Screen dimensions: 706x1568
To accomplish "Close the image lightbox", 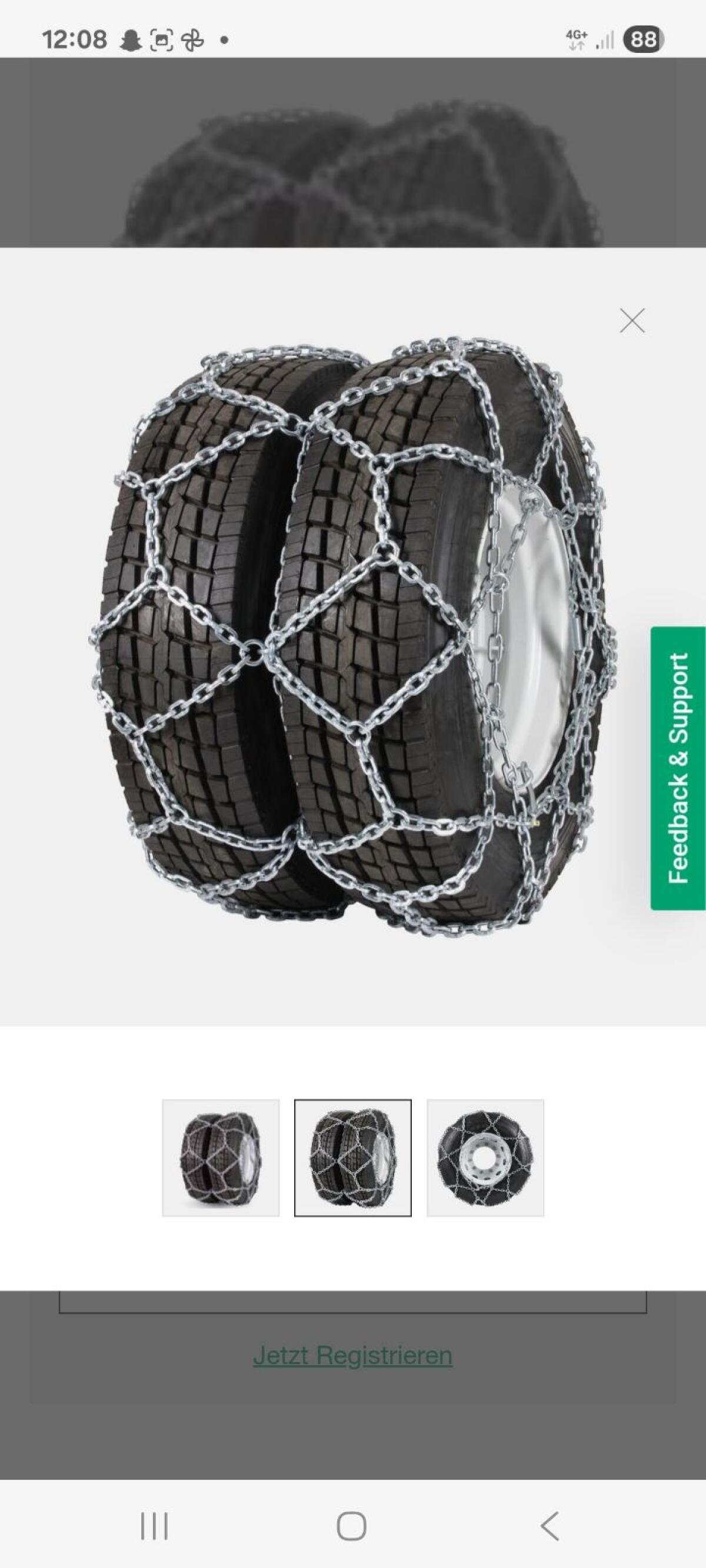I will [x=632, y=321].
